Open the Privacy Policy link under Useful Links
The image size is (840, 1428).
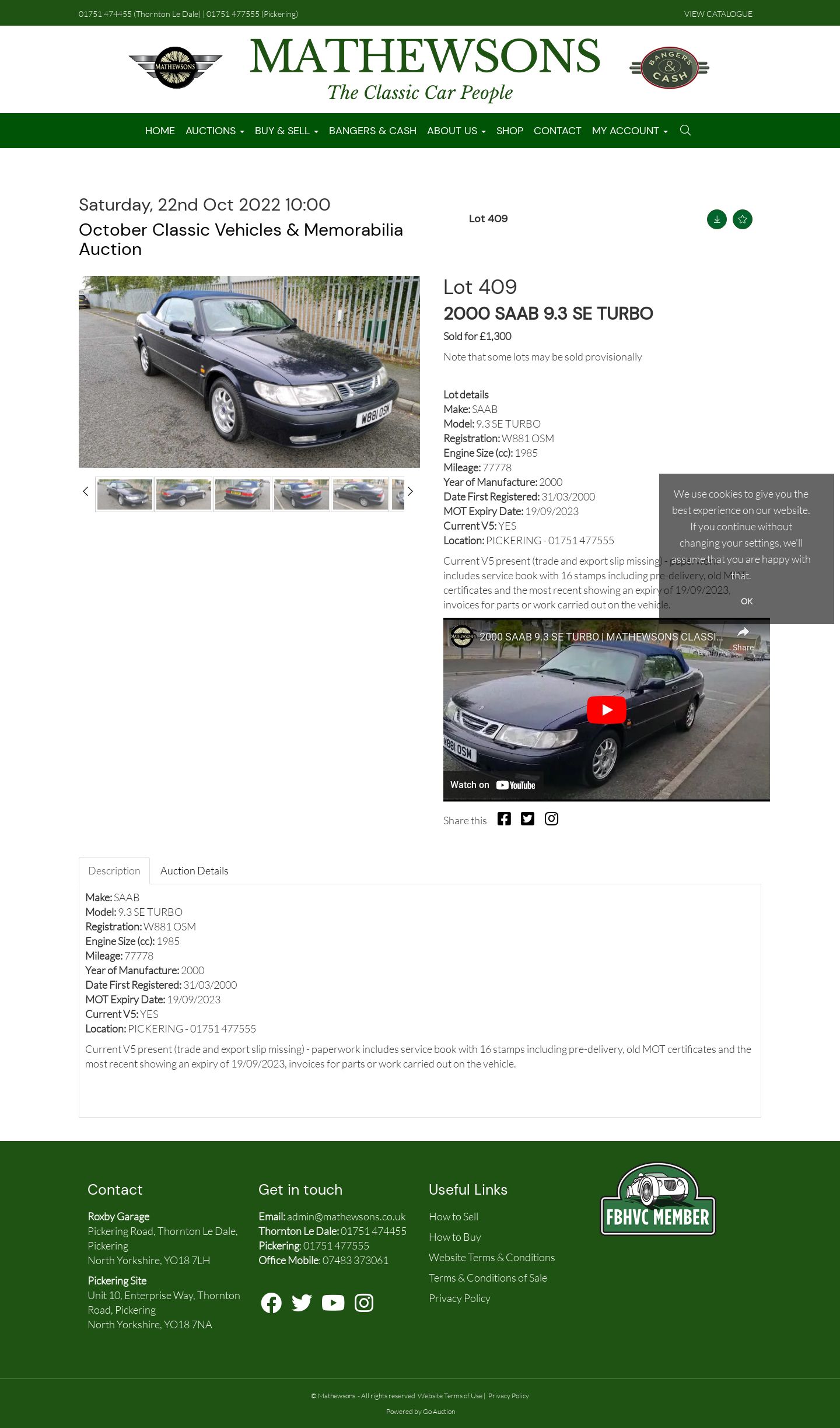point(460,1298)
